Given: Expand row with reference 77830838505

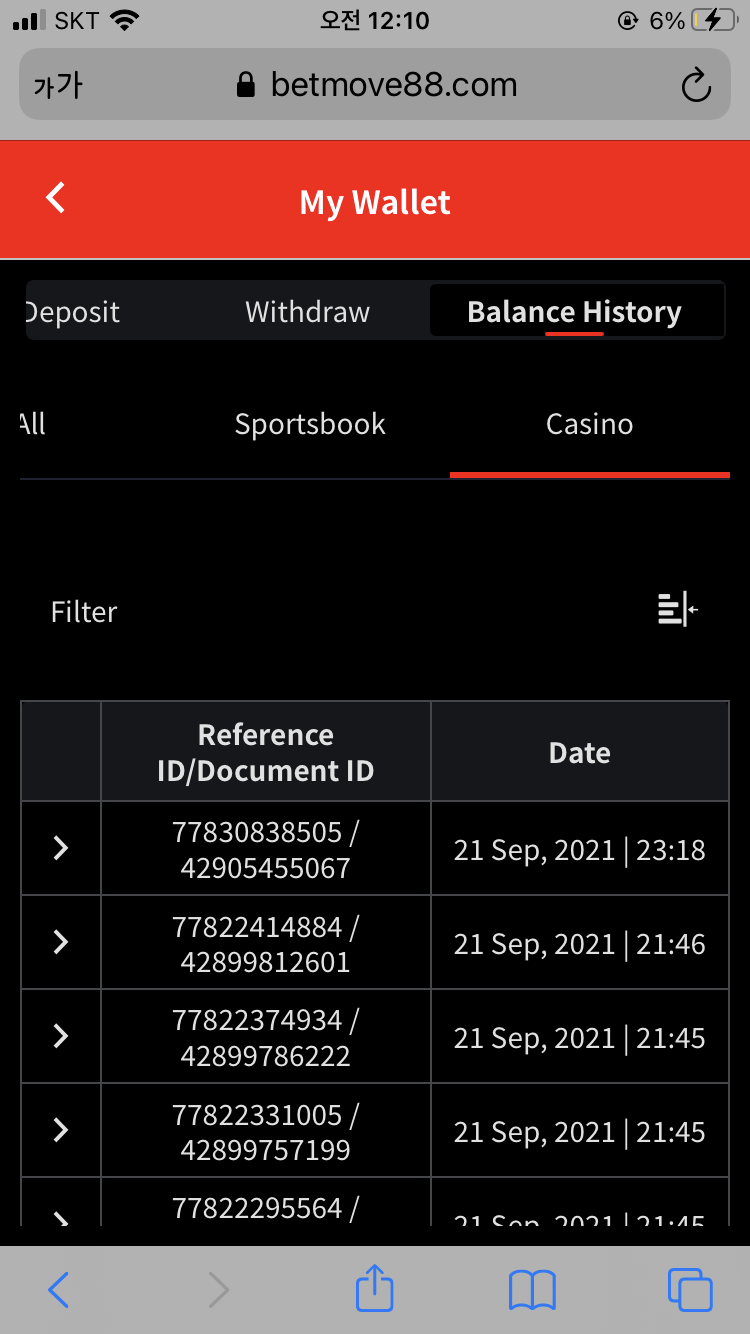Looking at the screenshot, I should (61, 849).
